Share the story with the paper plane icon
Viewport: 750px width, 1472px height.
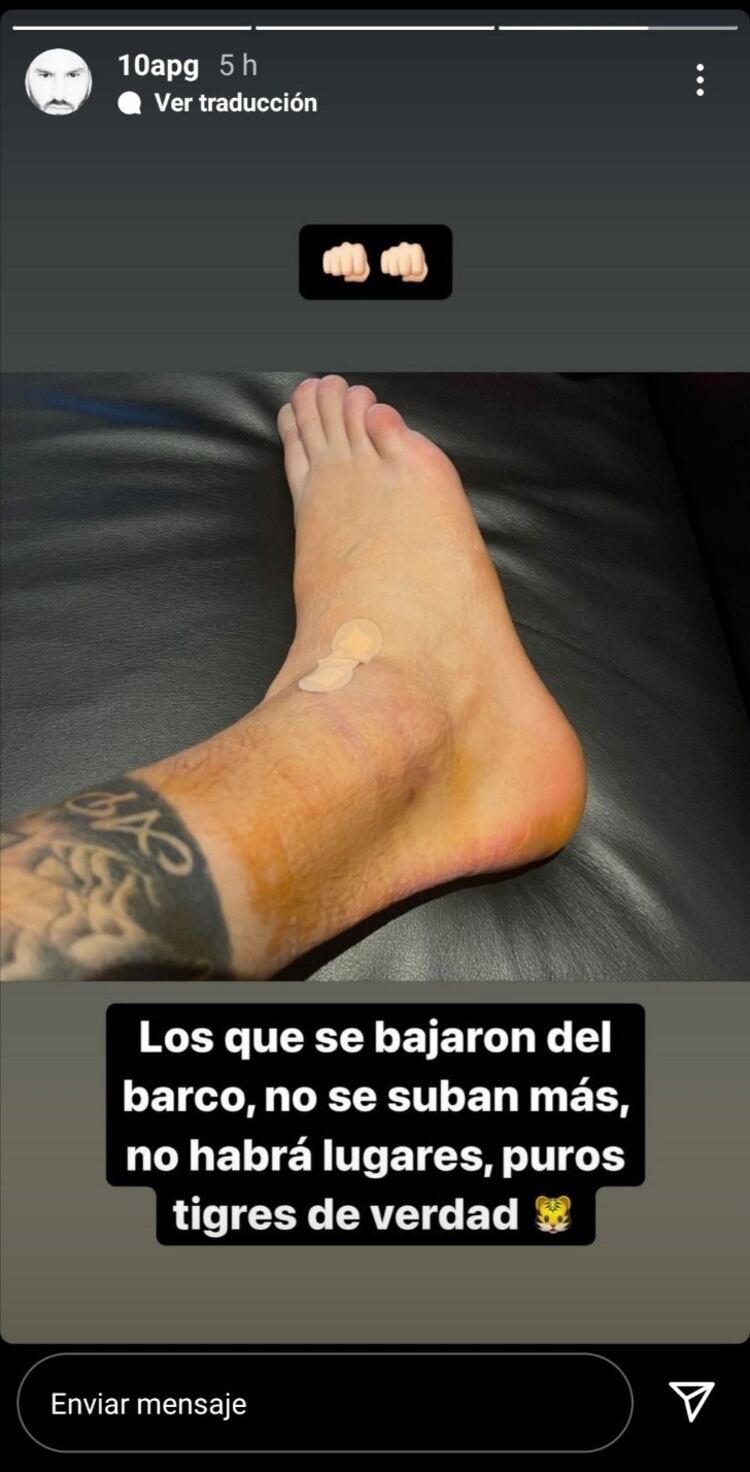pos(691,1401)
